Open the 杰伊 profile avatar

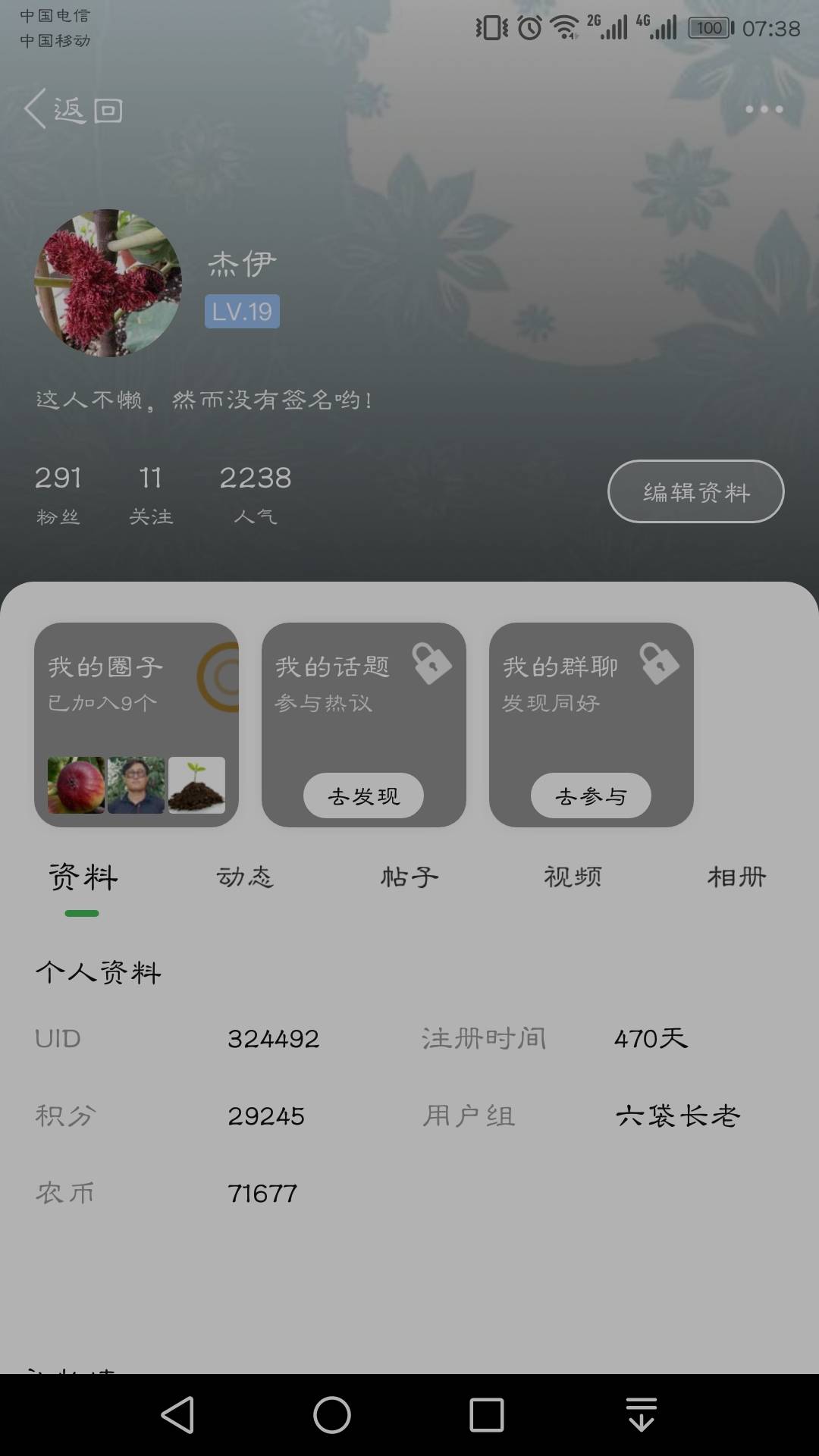coord(108,283)
